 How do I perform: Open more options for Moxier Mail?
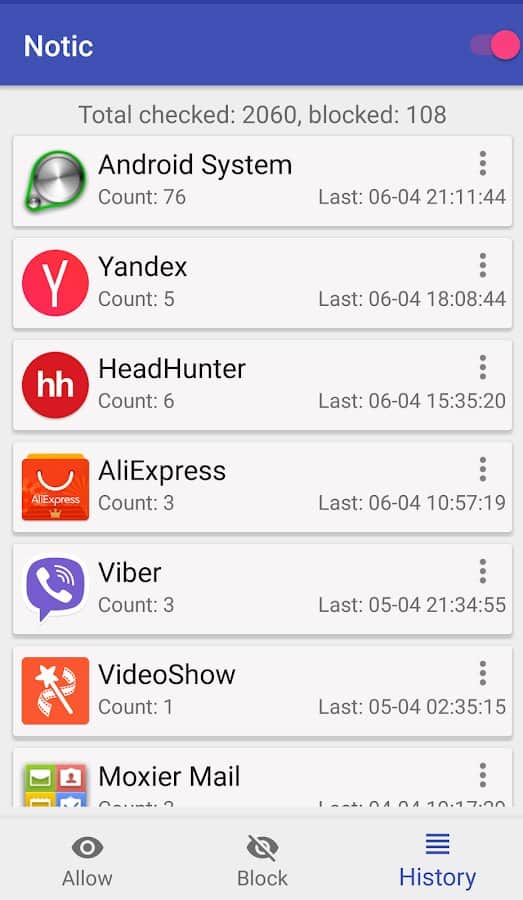(483, 775)
